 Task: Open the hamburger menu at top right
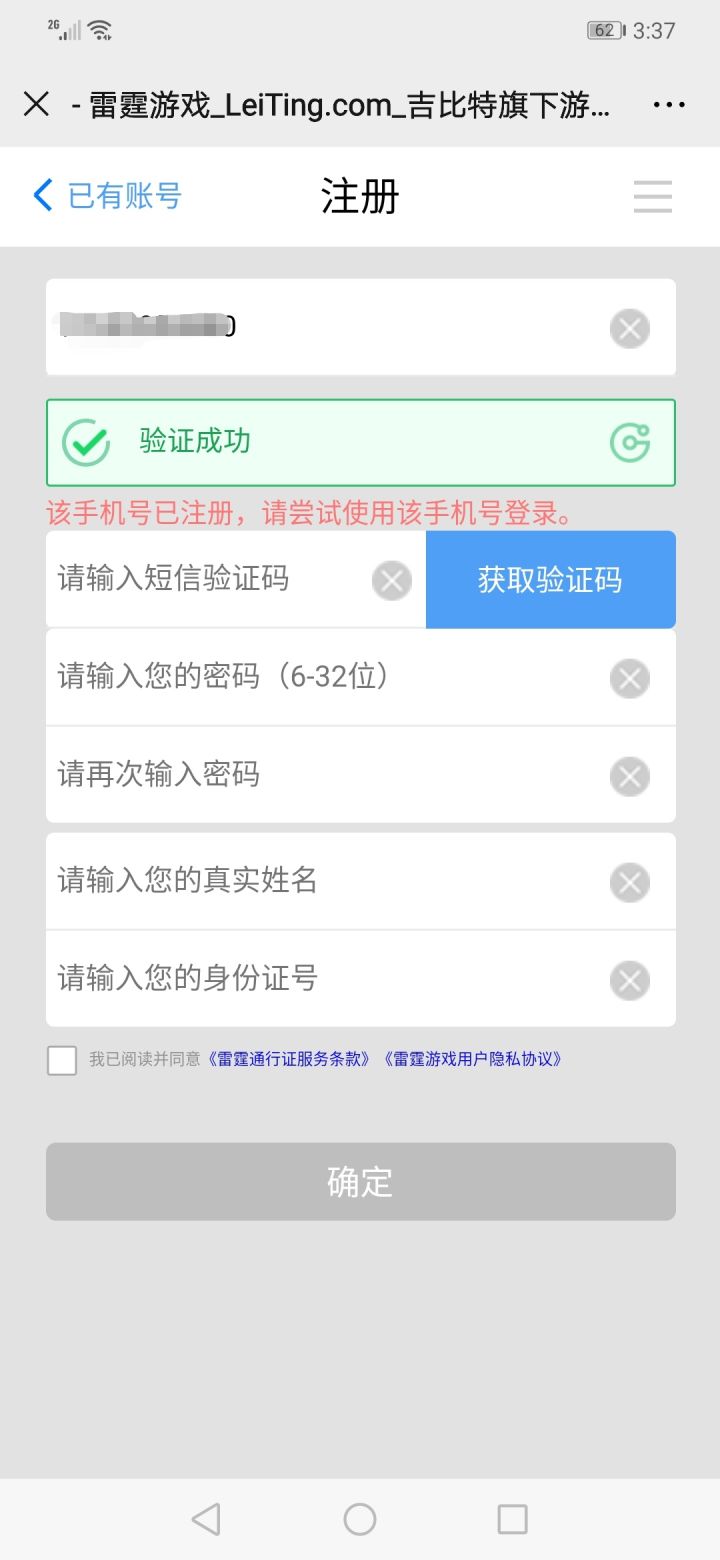[653, 196]
